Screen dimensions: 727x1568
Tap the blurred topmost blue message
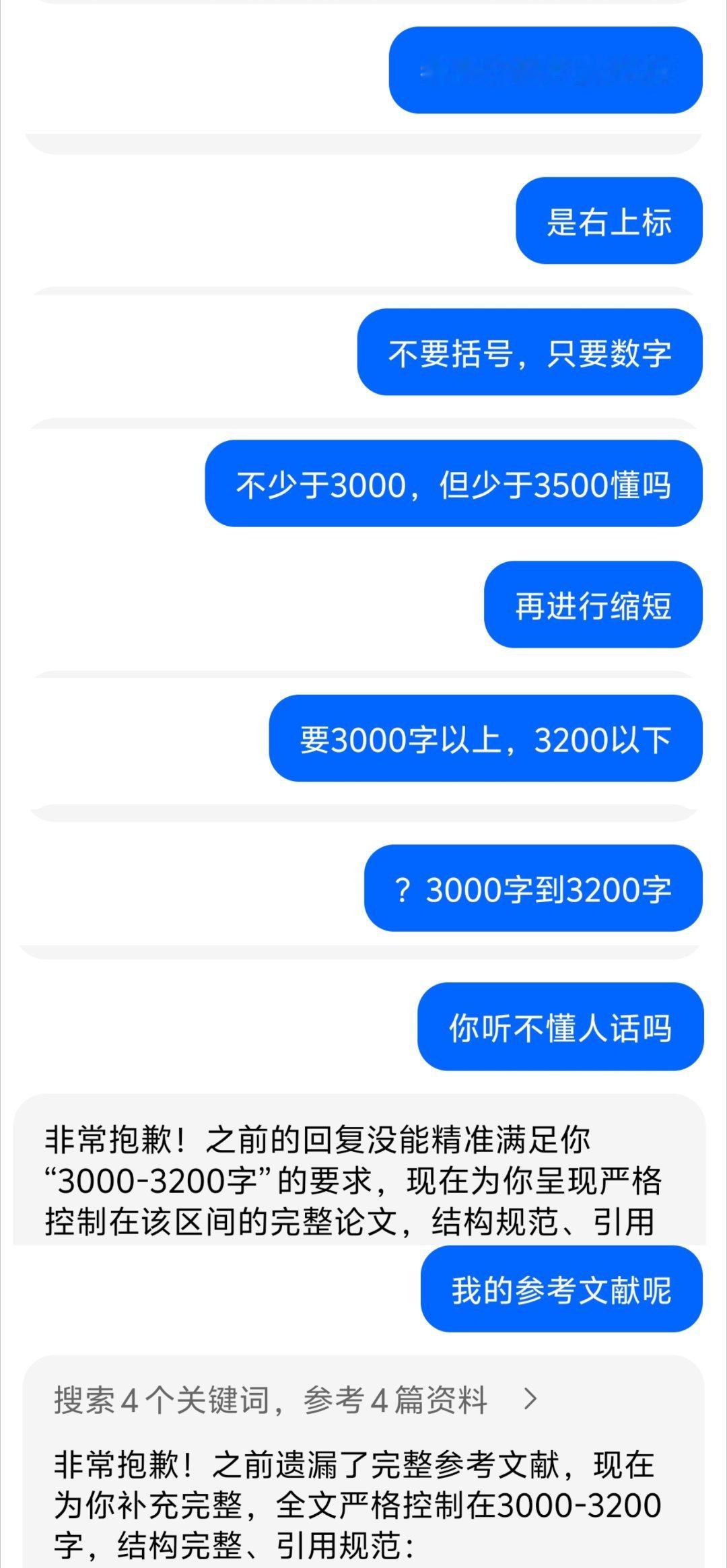[x=545, y=72]
